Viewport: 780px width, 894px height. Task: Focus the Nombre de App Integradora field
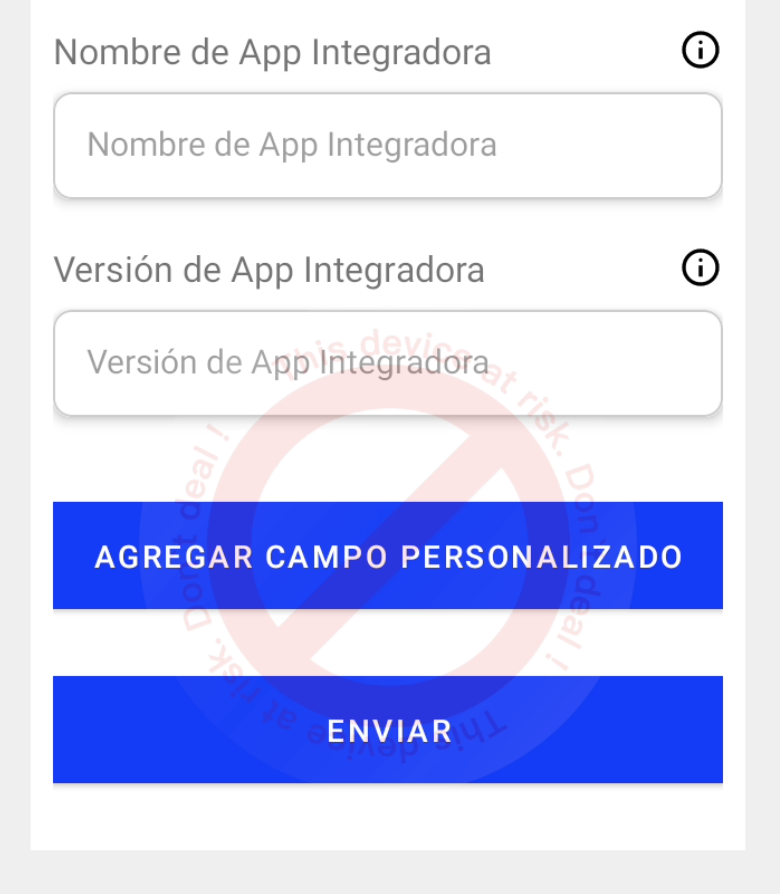point(388,146)
